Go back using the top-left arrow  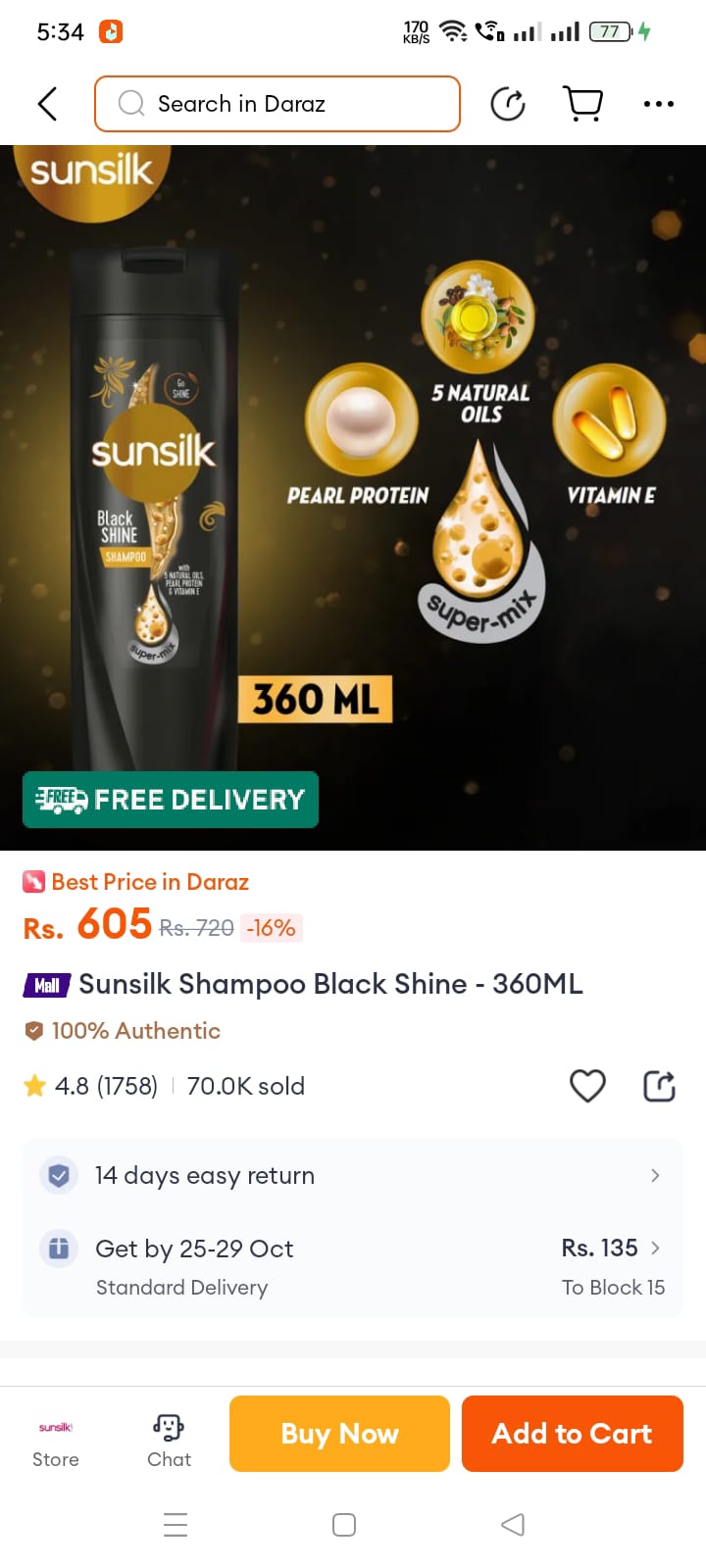pyautogui.click(x=47, y=104)
